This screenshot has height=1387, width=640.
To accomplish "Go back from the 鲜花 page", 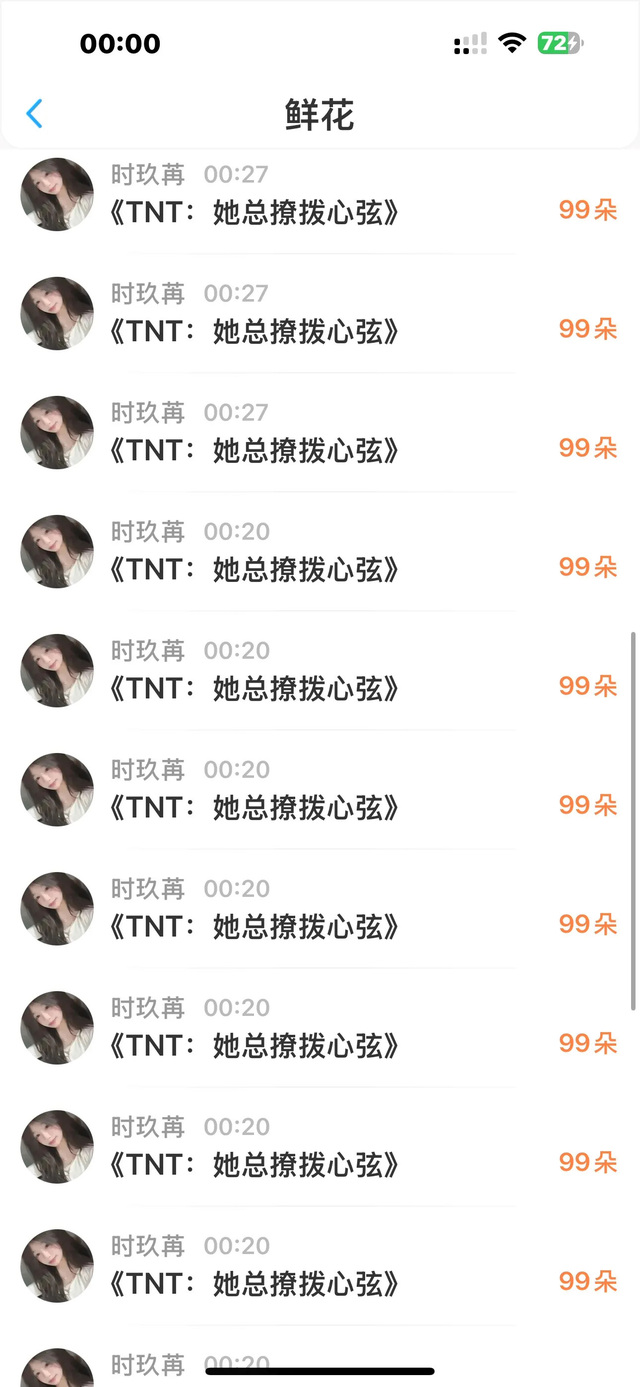I will click(x=34, y=114).
